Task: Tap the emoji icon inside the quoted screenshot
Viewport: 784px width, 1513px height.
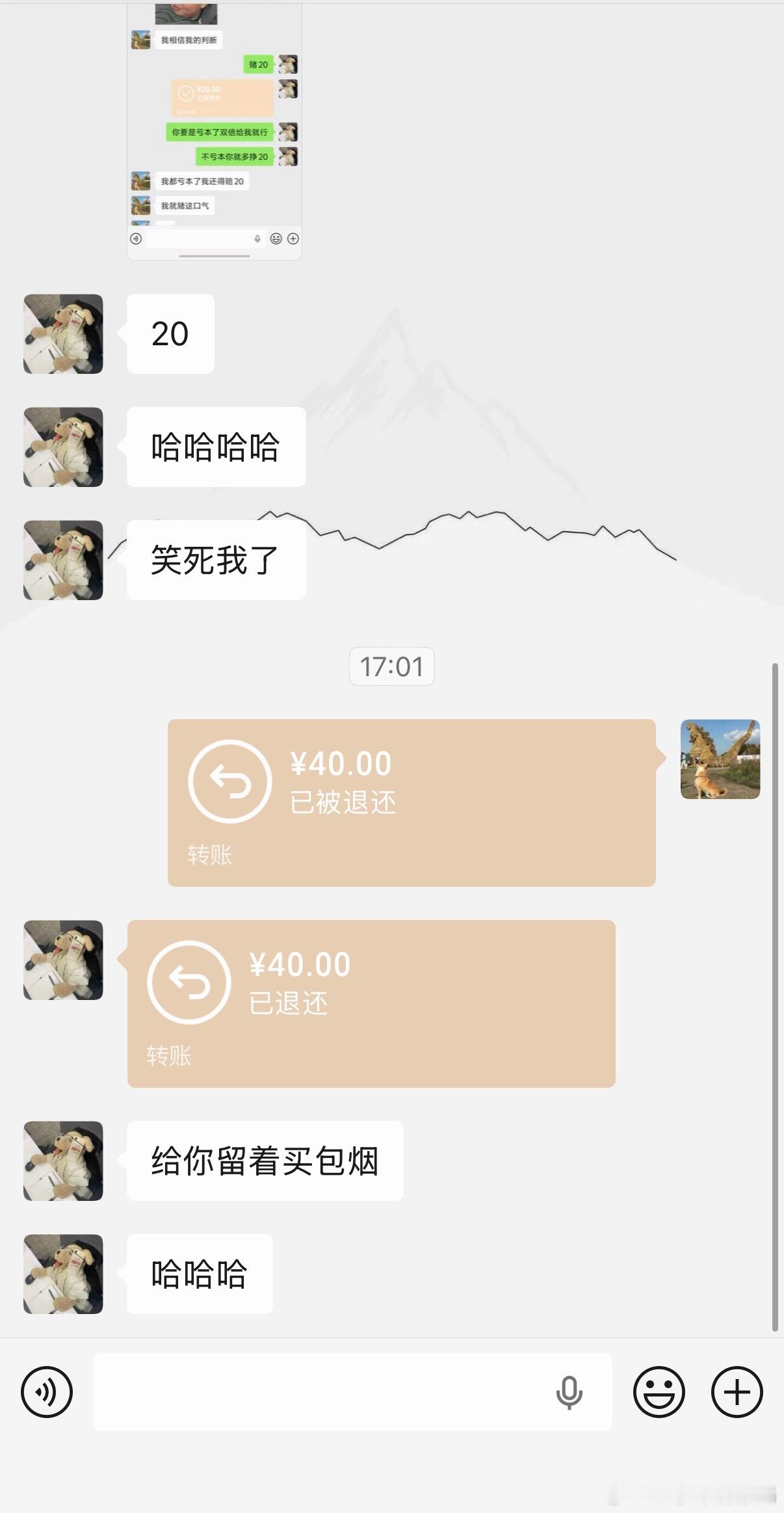Action: tap(276, 238)
